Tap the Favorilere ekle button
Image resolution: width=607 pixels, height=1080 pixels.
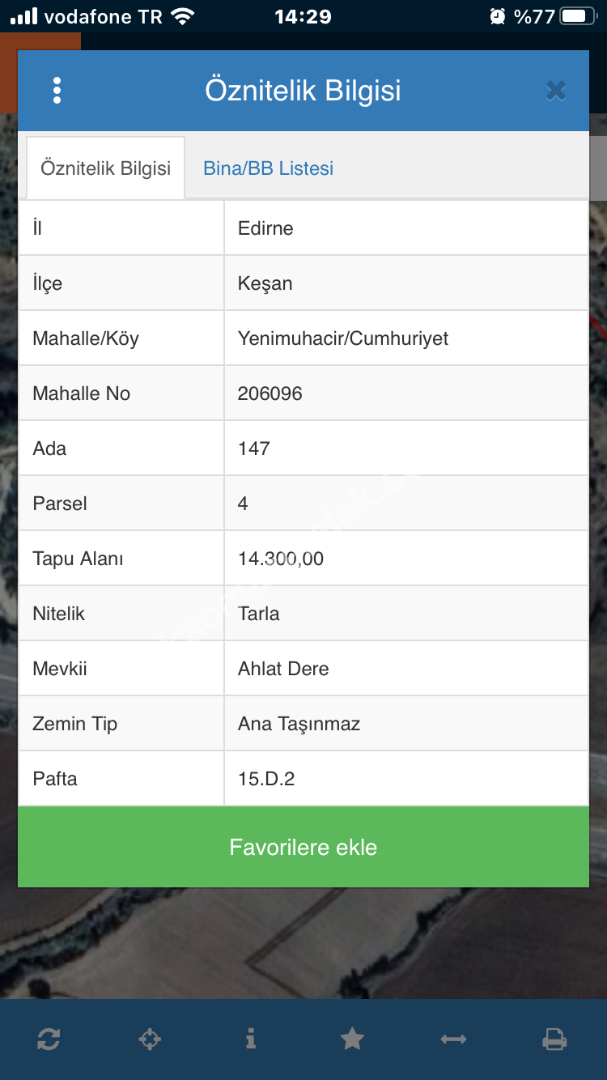[303, 847]
